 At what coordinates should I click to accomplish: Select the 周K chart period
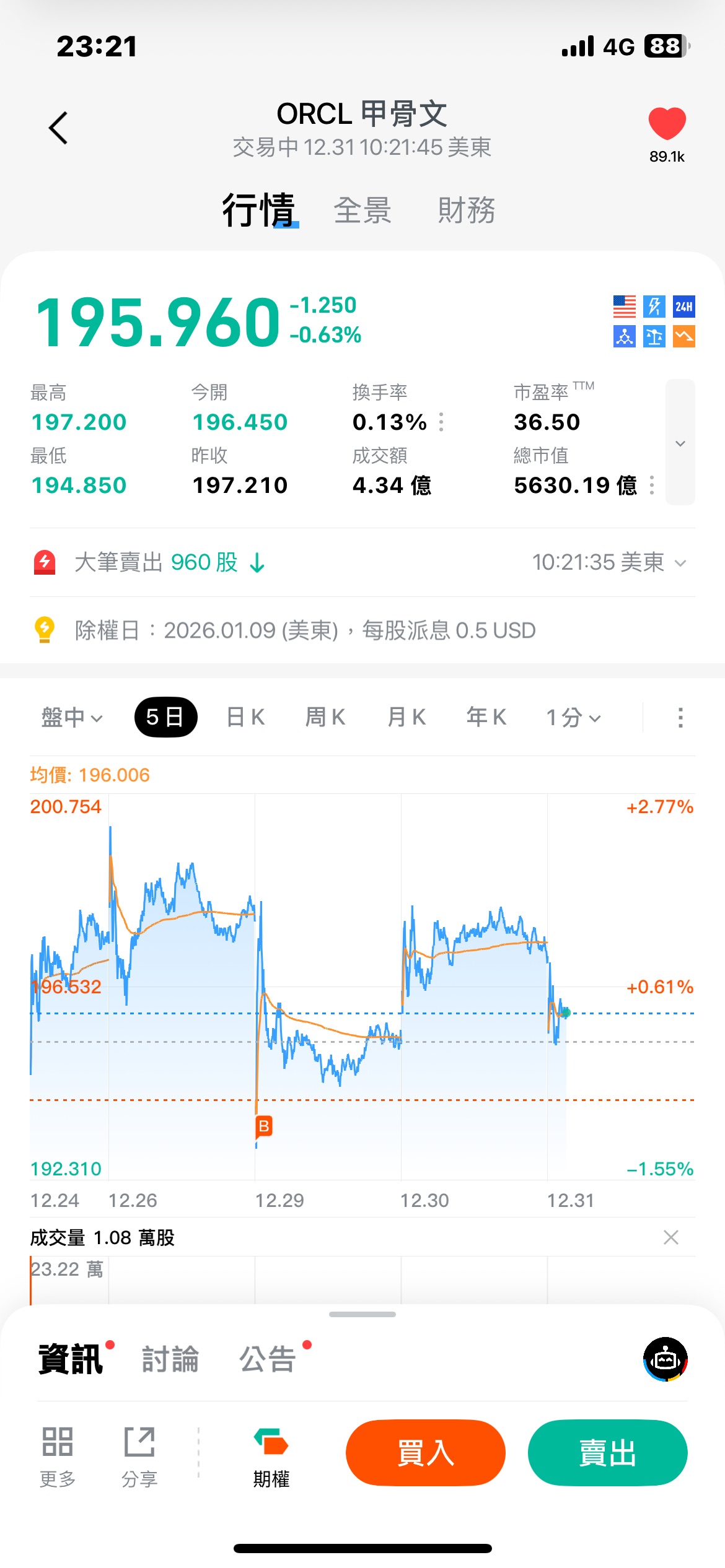tap(325, 717)
